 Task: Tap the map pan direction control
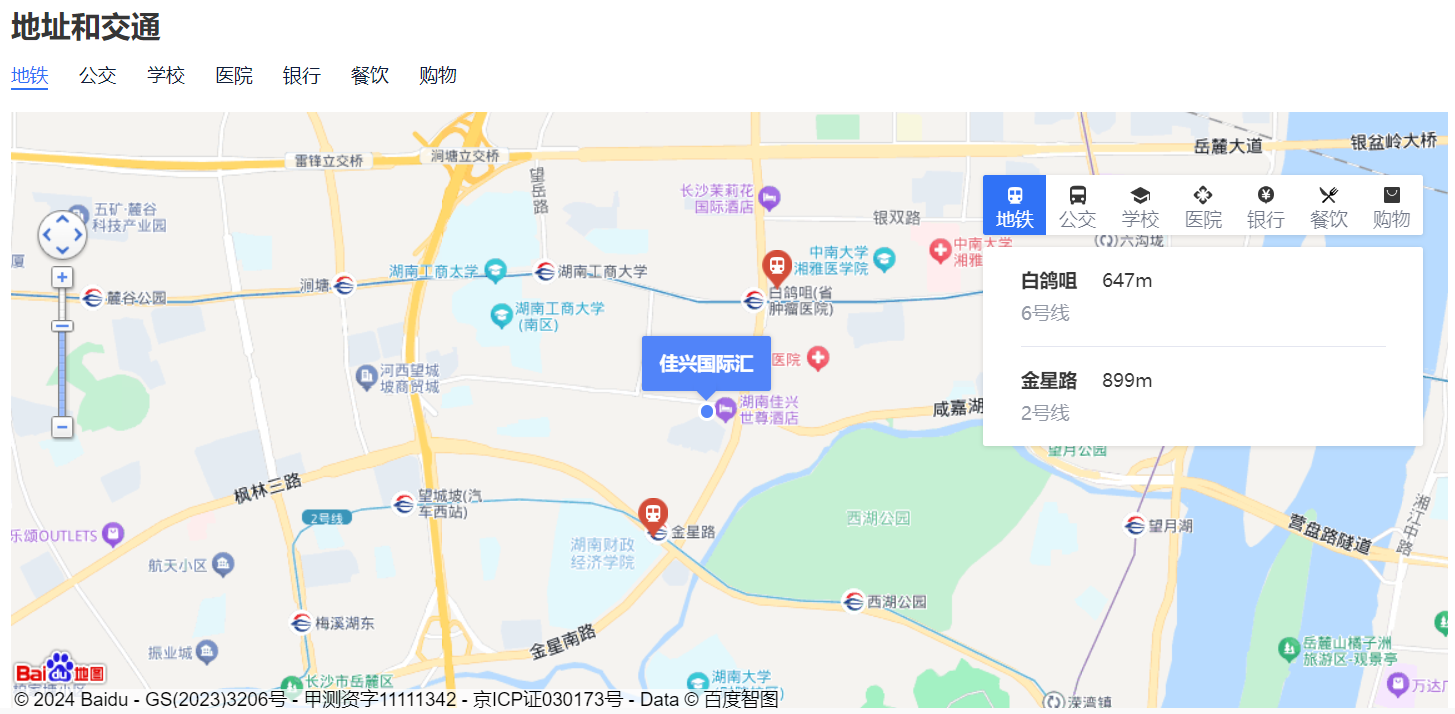pos(62,236)
